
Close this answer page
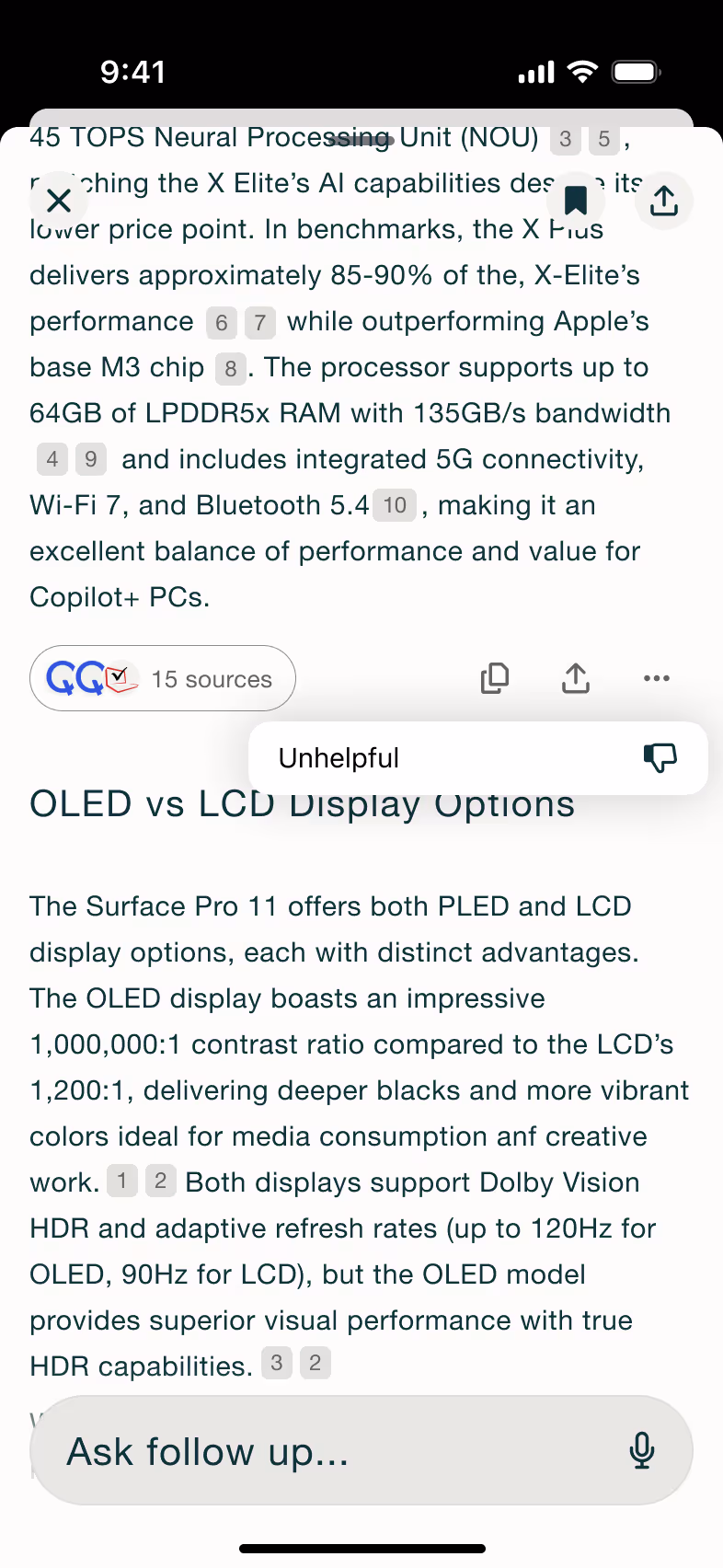point(59,200)
